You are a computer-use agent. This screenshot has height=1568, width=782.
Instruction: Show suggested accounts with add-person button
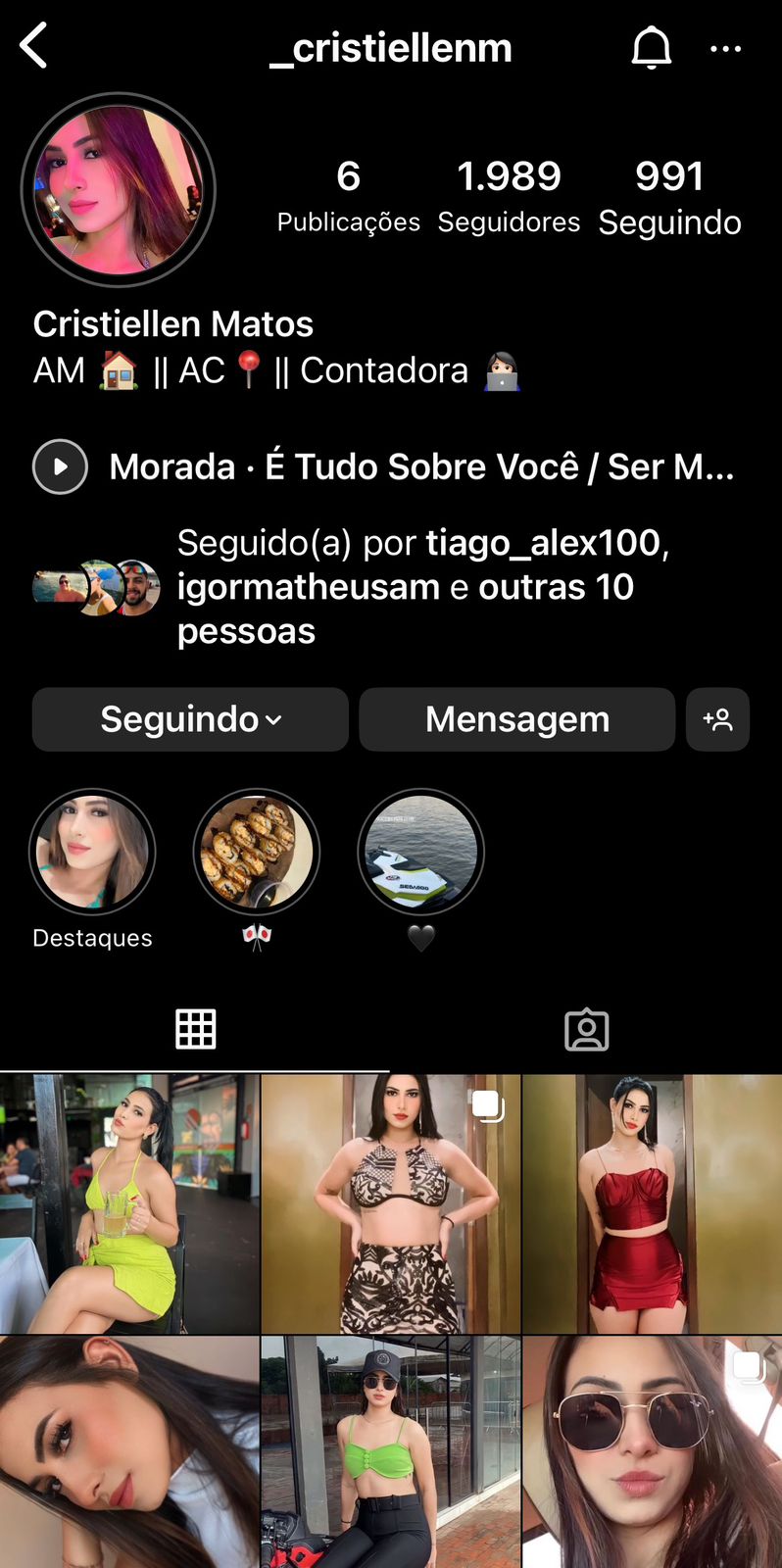717,719
